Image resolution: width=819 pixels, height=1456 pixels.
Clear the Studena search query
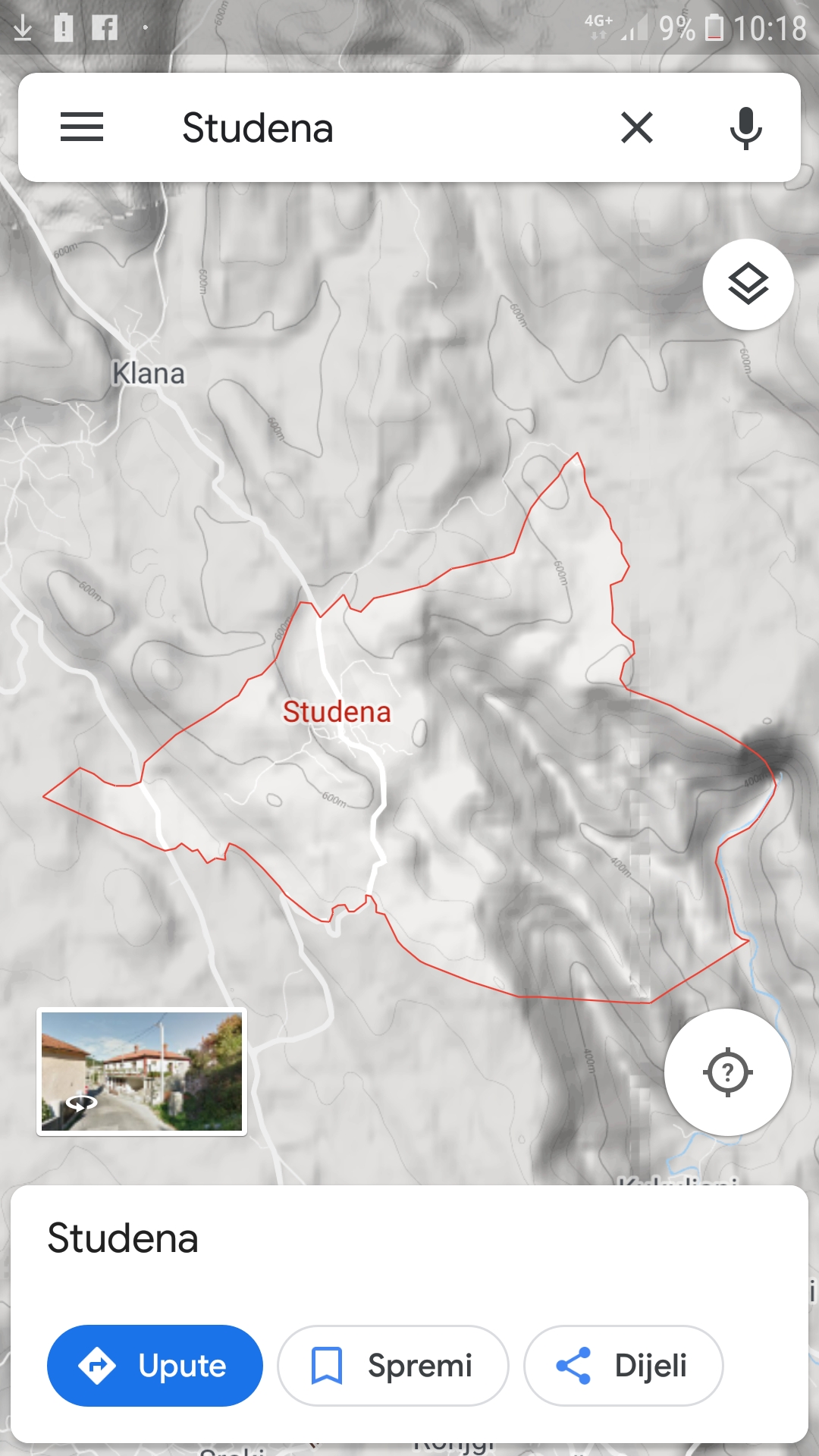637,127
